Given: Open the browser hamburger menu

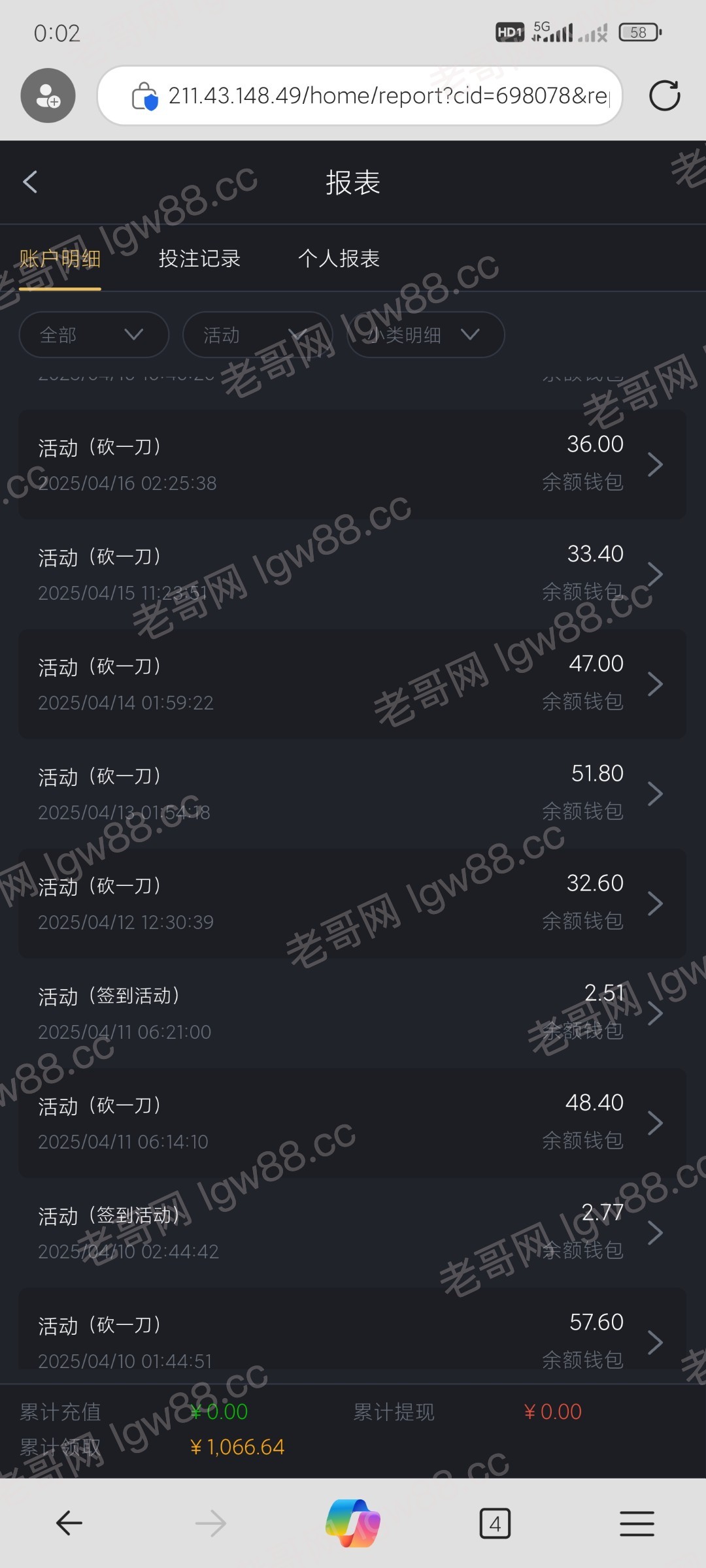Looking at the screenshot, I should [637, 1524].
